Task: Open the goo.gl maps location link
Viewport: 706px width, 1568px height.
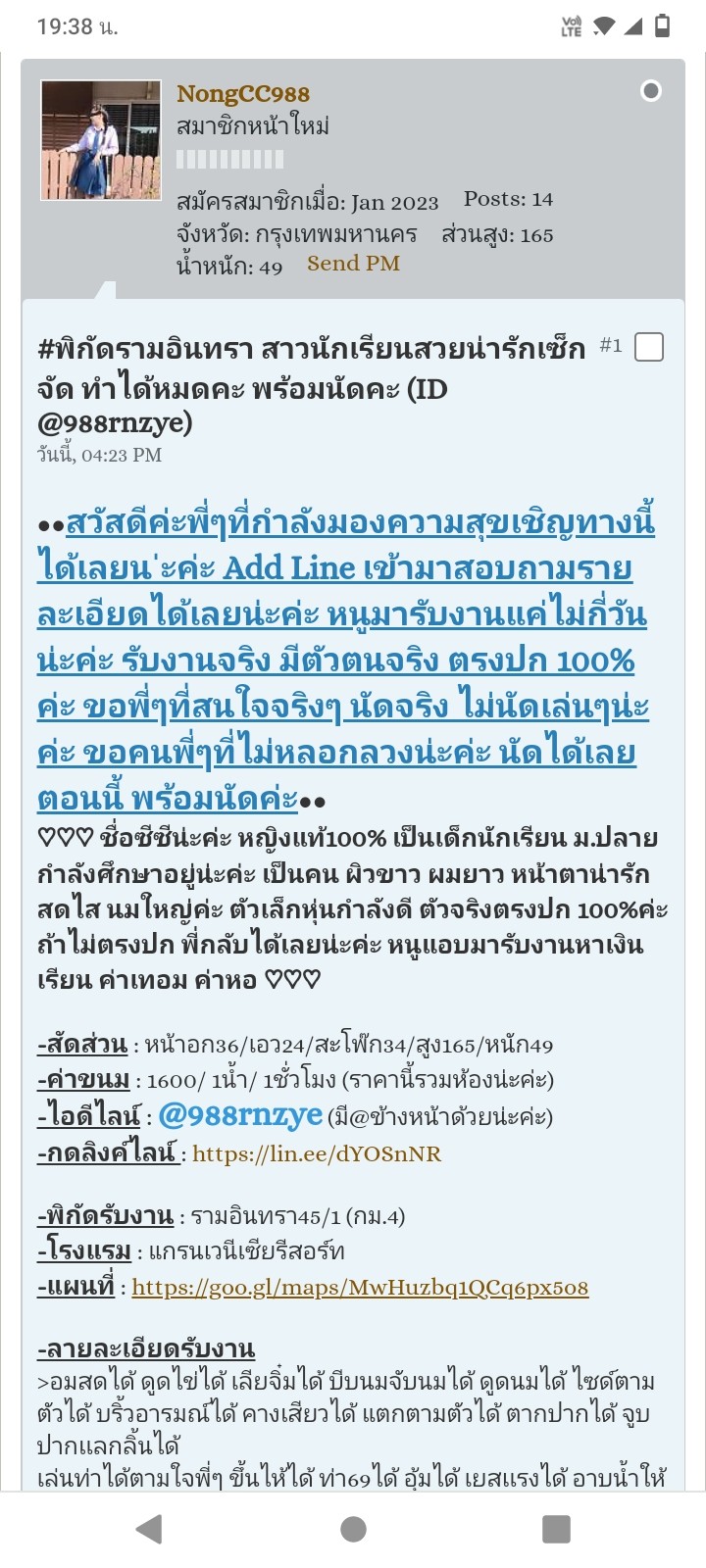Action: 360,1287
